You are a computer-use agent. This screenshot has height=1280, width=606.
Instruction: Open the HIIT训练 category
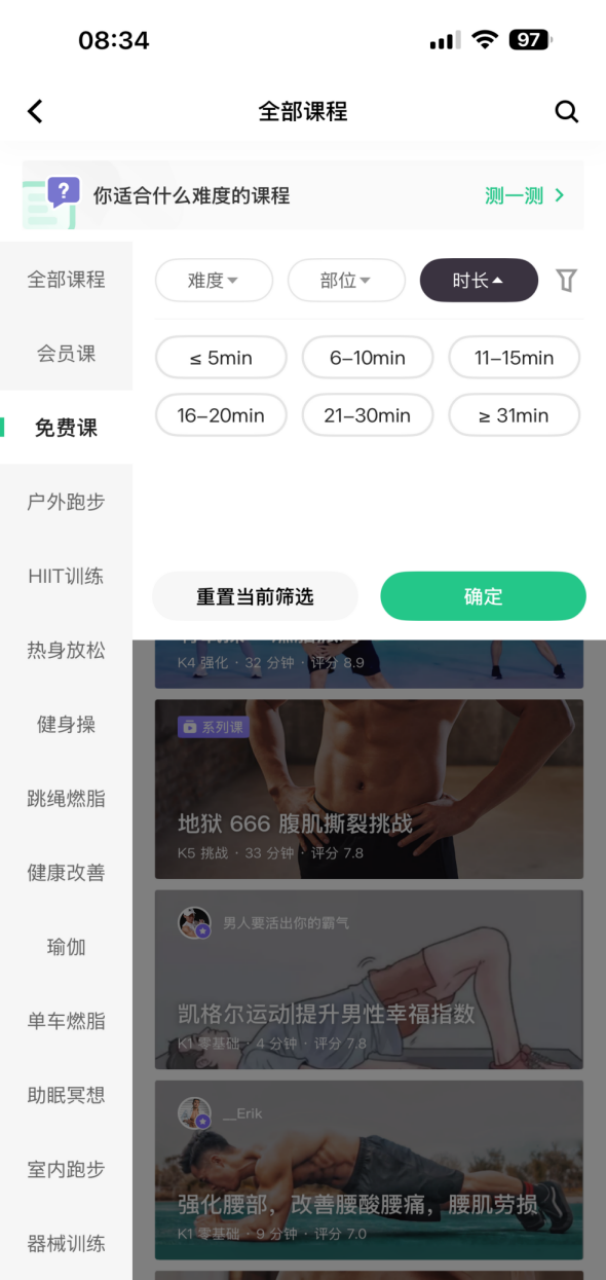pos(66,576)
